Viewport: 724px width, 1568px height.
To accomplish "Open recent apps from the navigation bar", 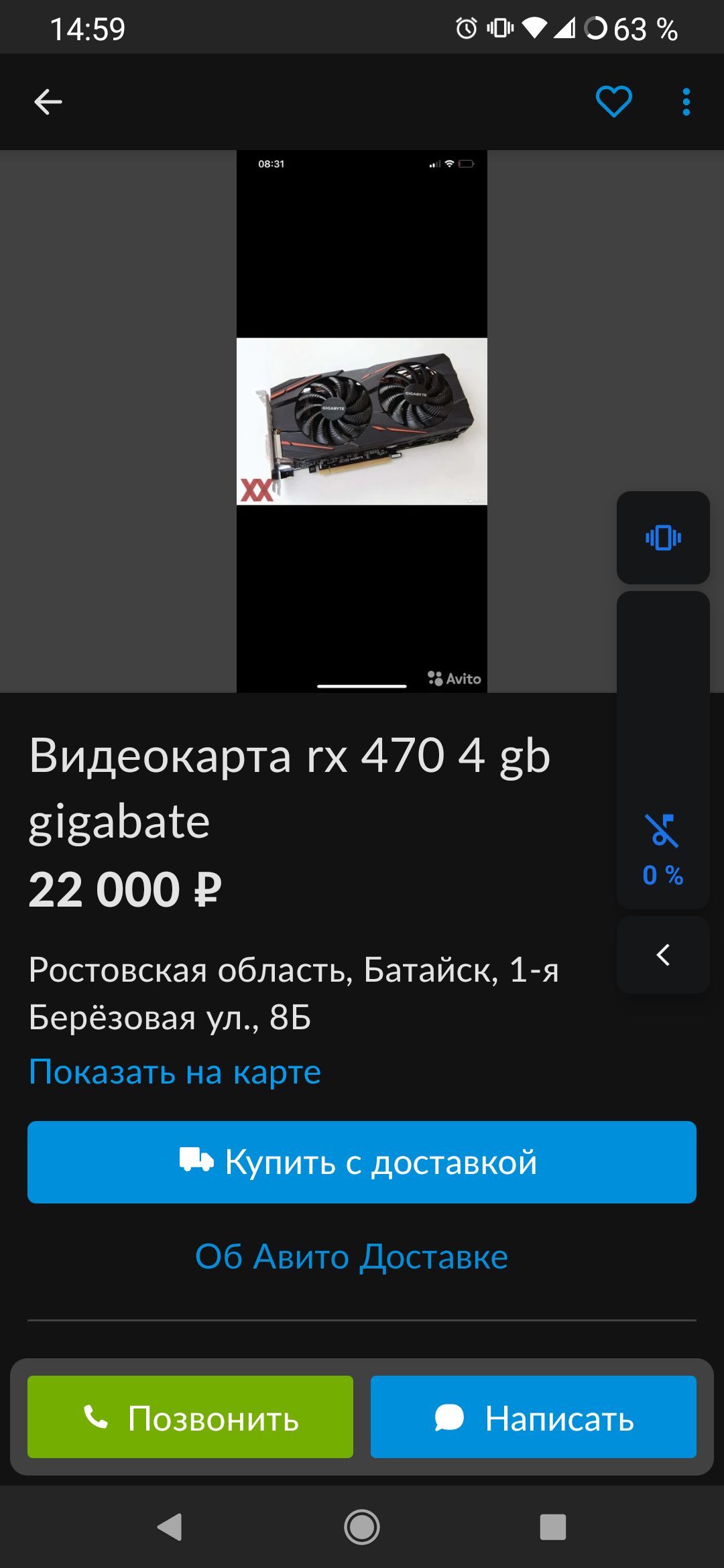I will 552,1527.
